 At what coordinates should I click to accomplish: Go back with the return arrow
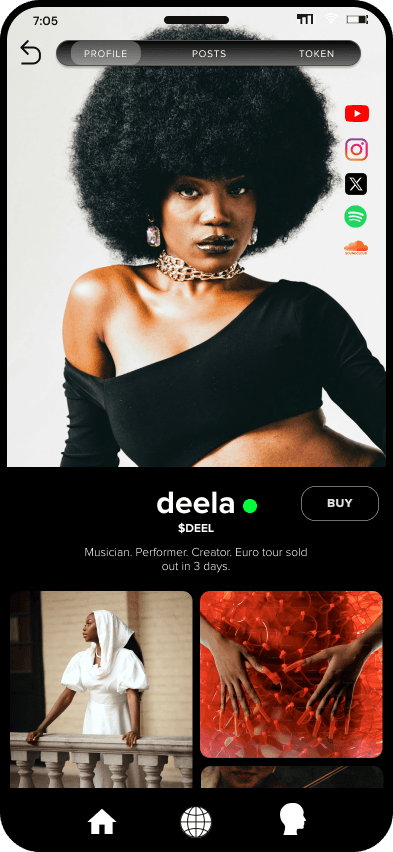(x=30, y=53)
